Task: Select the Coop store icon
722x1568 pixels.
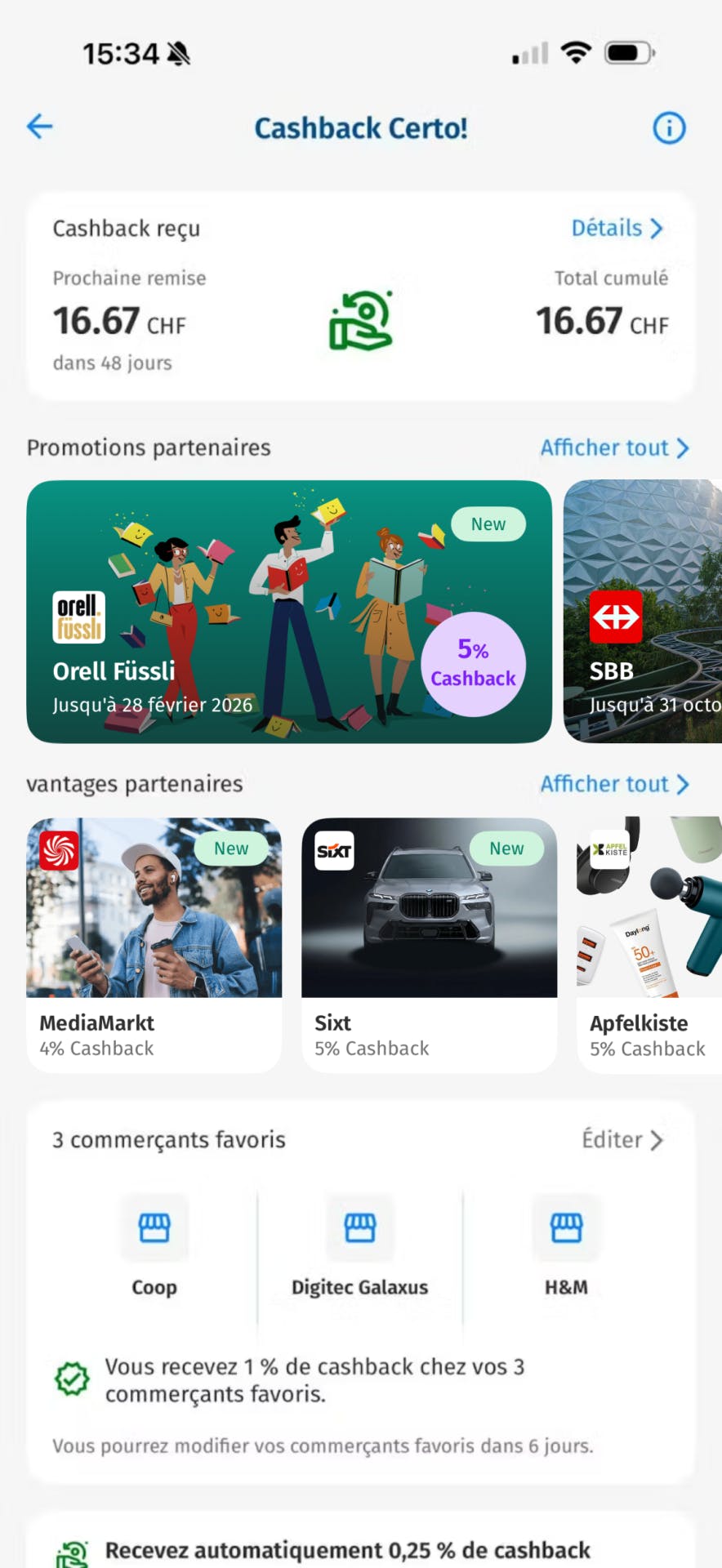Action: (x=154, y=1227)
